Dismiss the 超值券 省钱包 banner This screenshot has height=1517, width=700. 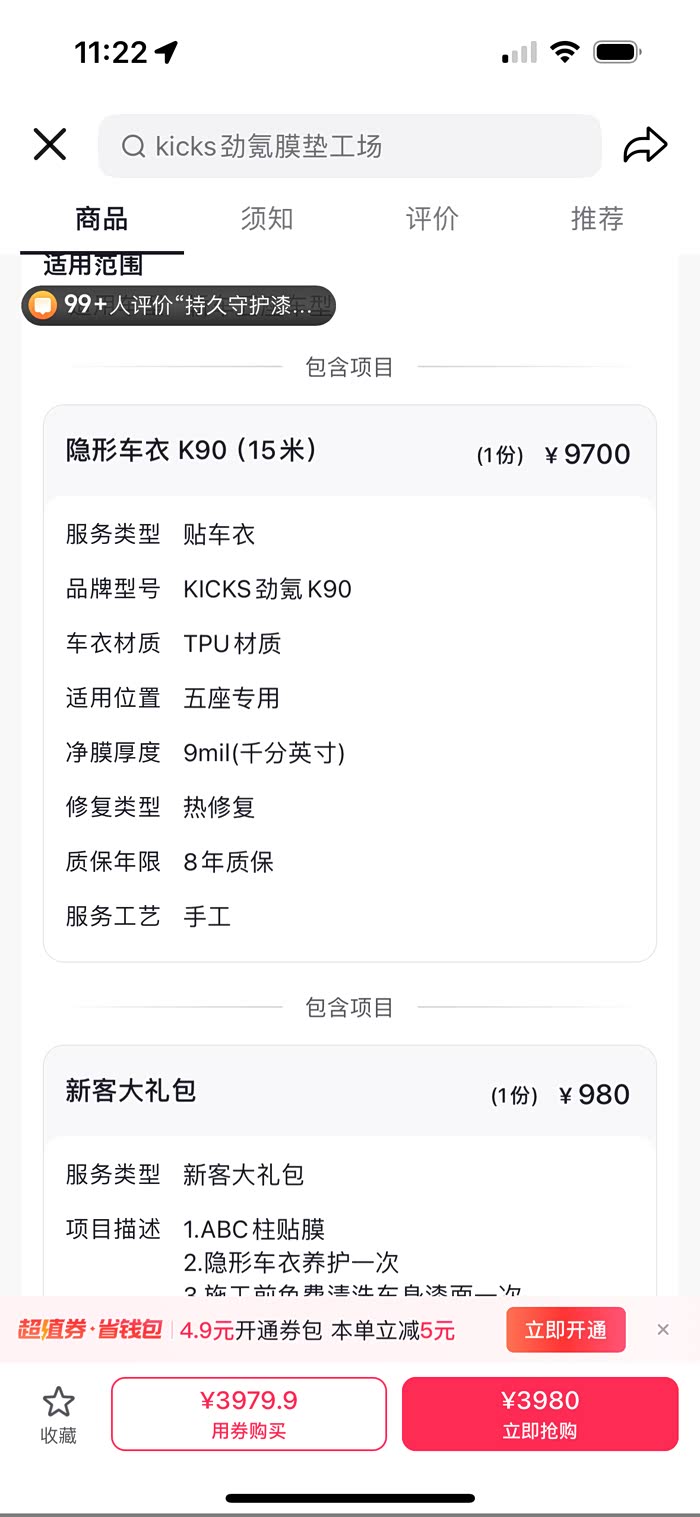(x=663, y=1330)
